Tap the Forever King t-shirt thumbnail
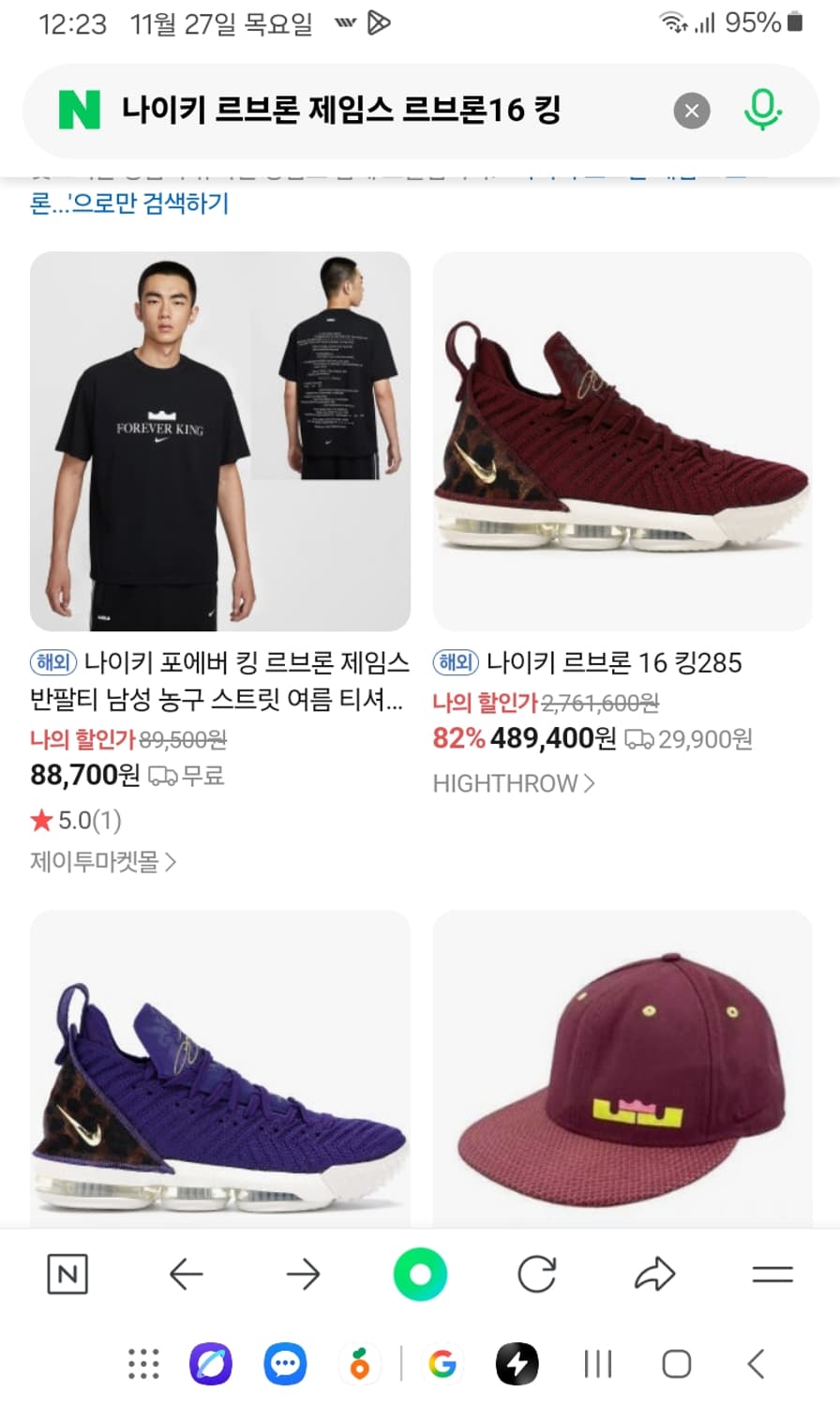 click(221, 441)
